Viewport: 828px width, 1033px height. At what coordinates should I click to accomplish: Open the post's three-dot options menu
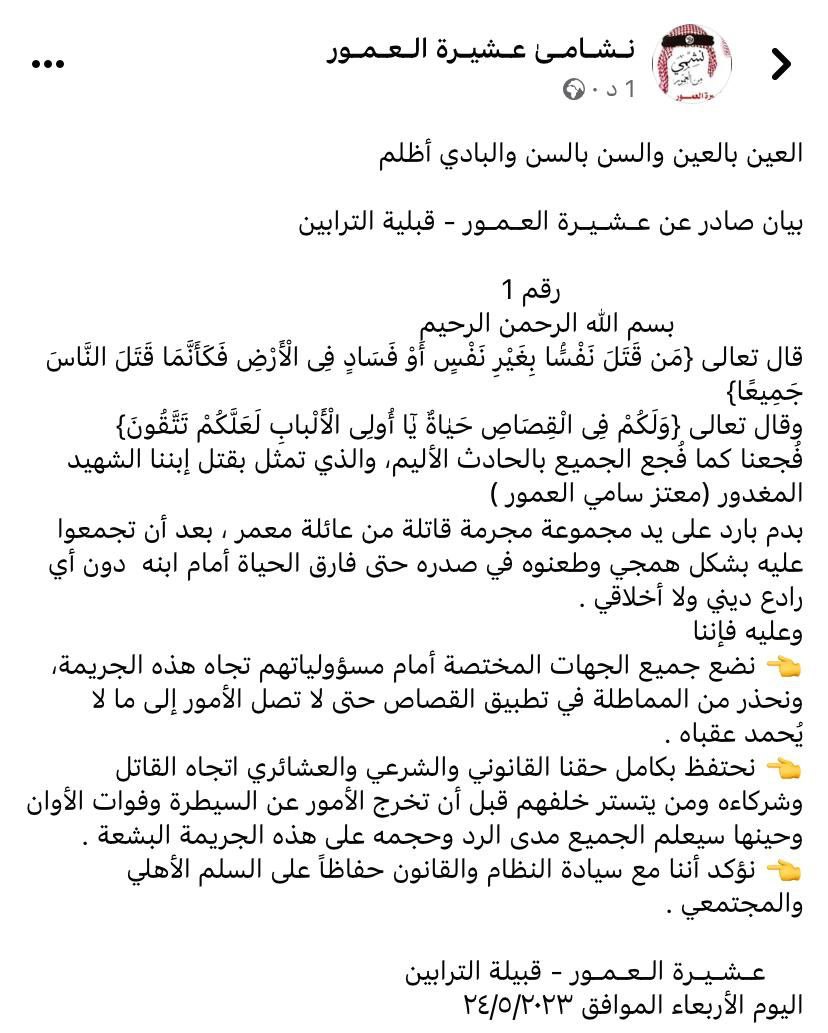point(48,64)
